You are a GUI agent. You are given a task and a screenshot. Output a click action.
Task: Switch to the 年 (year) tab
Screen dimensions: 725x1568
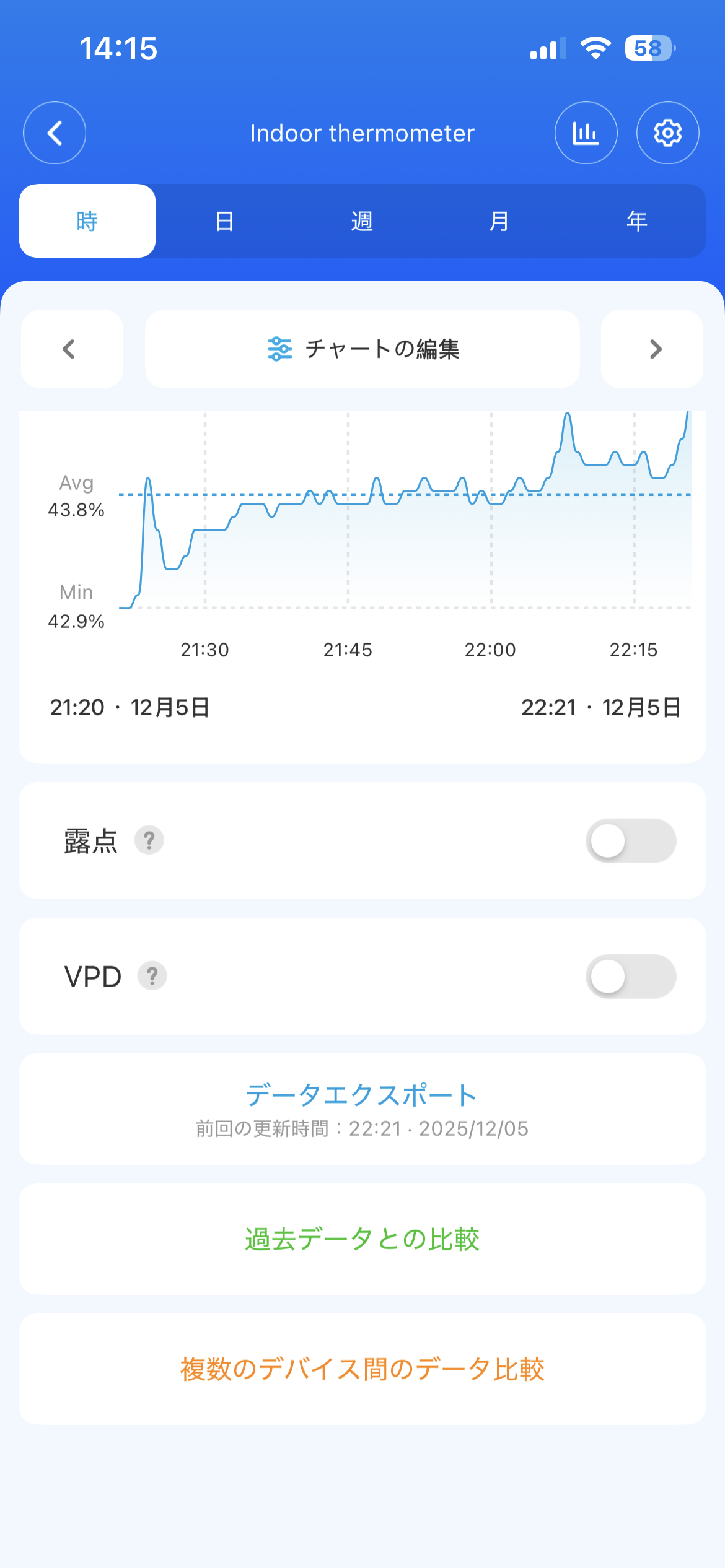(x=637, y=220)
